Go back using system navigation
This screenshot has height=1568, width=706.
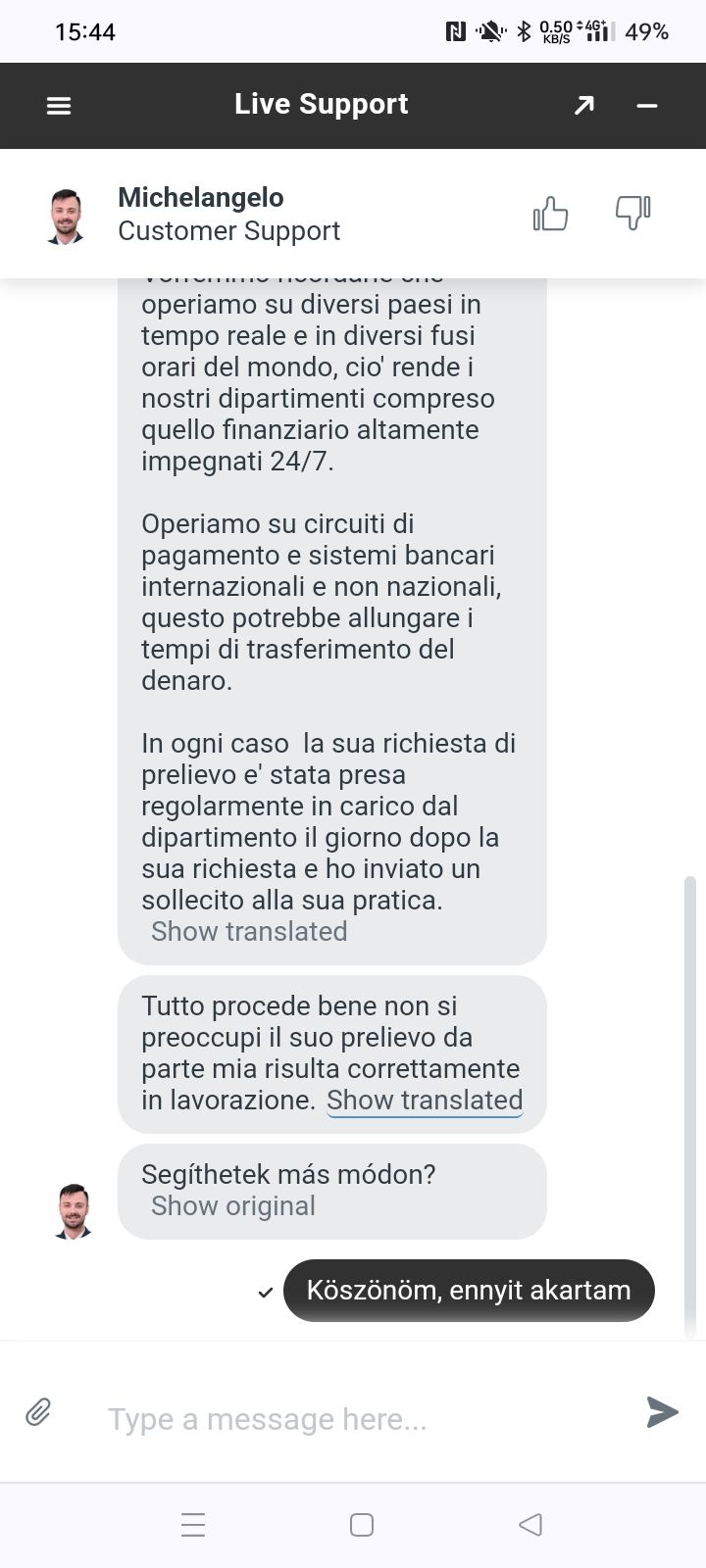click(x=530, y=1524)
